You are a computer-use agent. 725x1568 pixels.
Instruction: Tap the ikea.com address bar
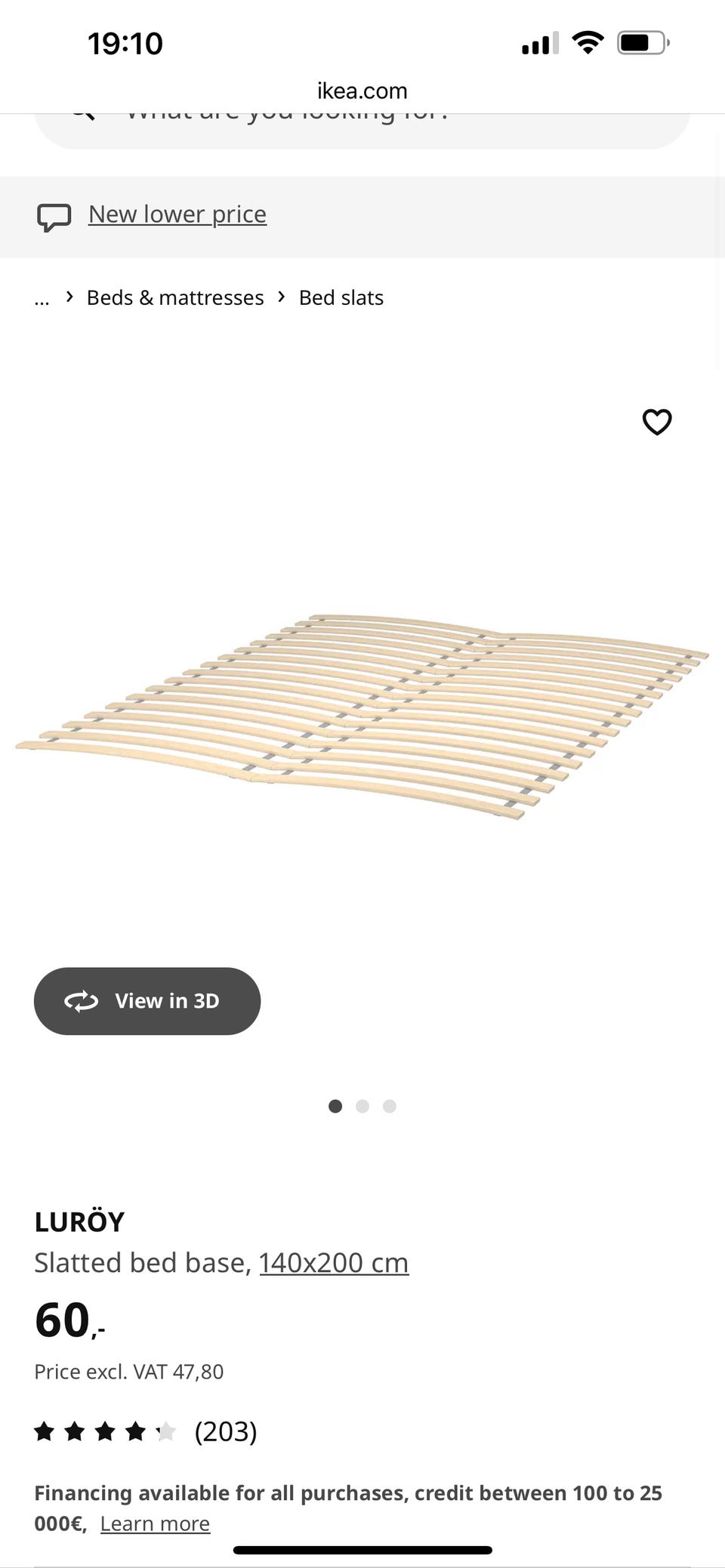tap(362, 91)
